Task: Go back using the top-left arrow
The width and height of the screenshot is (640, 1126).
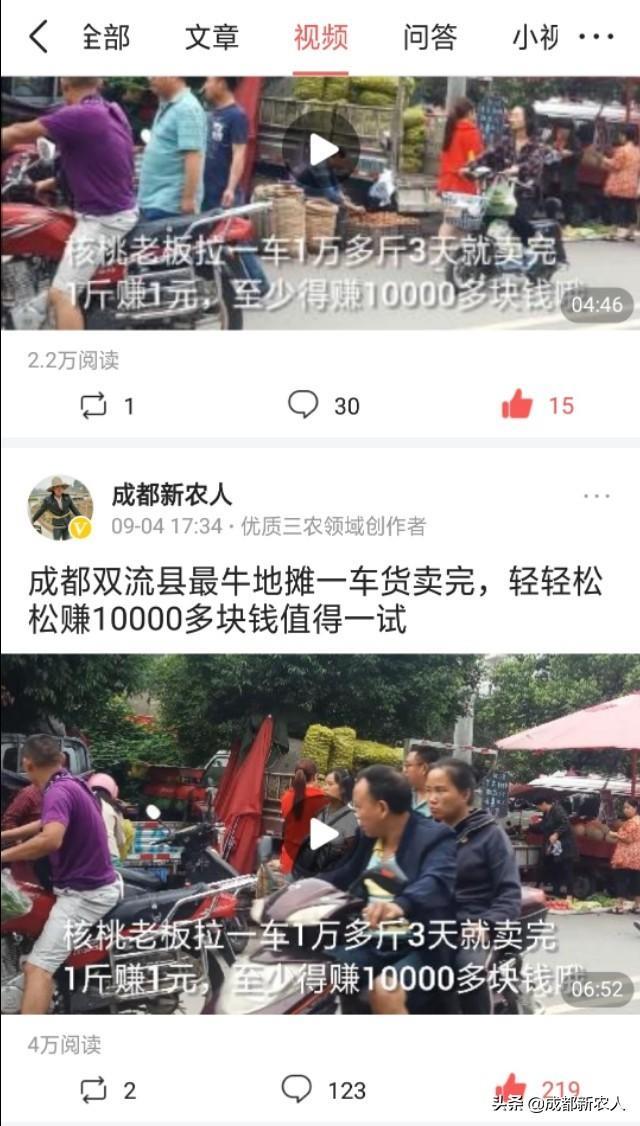Action: pyautogui.click(x=38, y=38)
